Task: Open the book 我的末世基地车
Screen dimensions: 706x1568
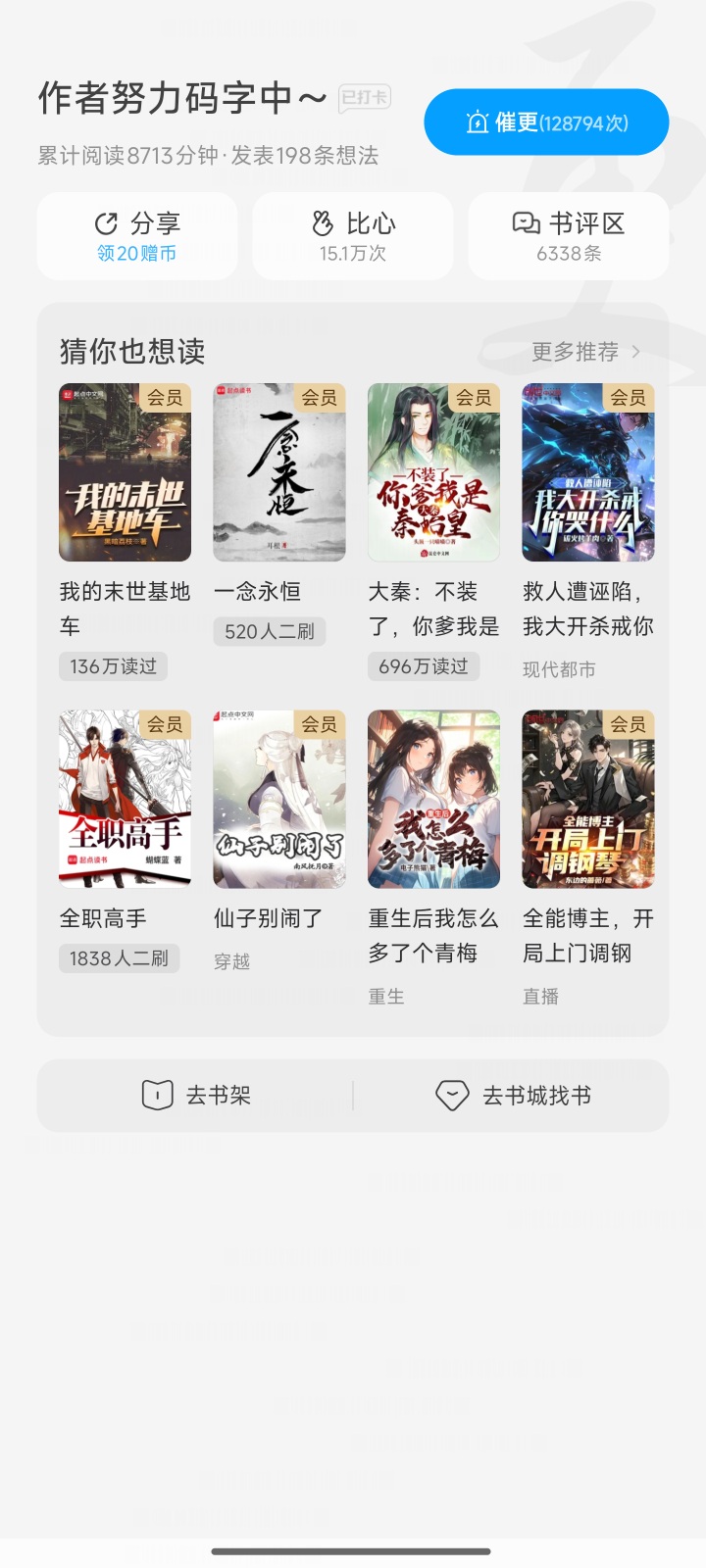Action: [x=125, y=472]
